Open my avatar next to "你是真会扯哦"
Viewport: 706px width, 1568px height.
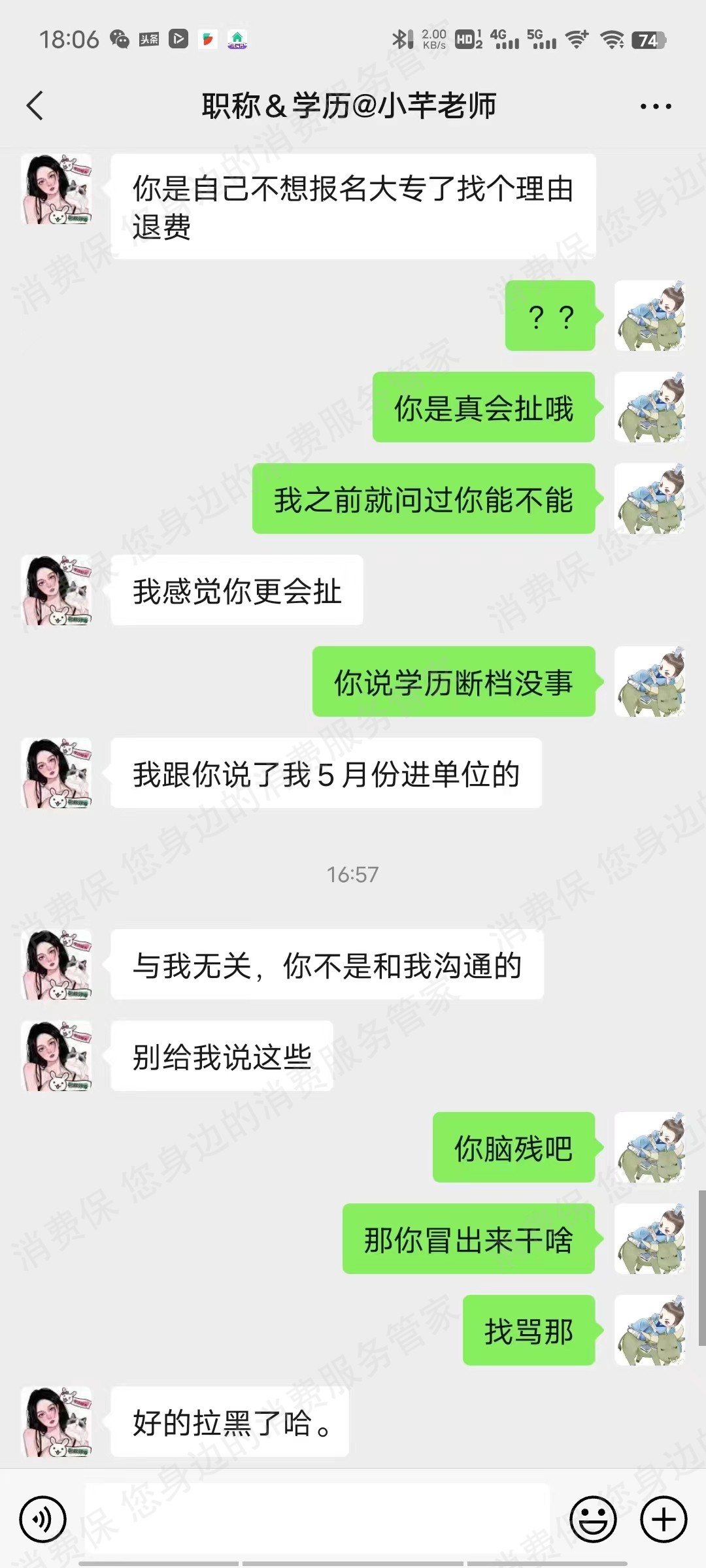coord(649,408)
